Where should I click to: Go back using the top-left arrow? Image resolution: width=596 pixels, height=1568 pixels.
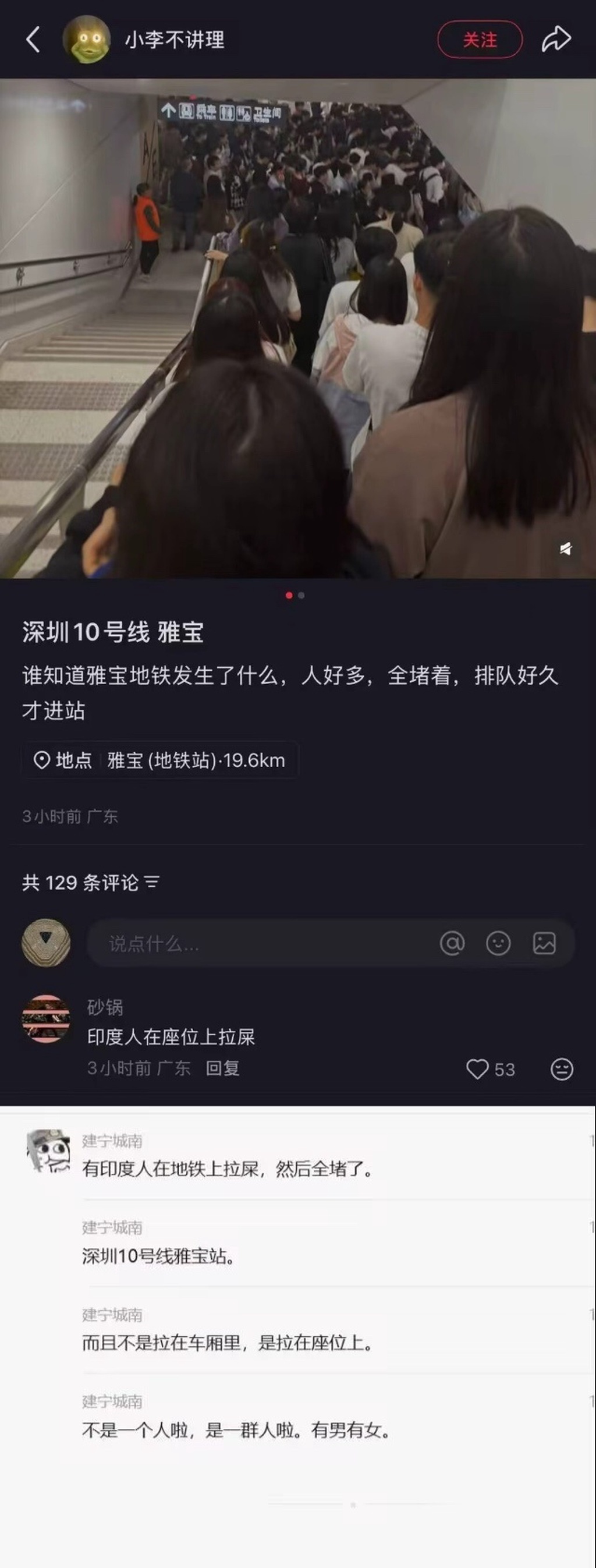33,40
